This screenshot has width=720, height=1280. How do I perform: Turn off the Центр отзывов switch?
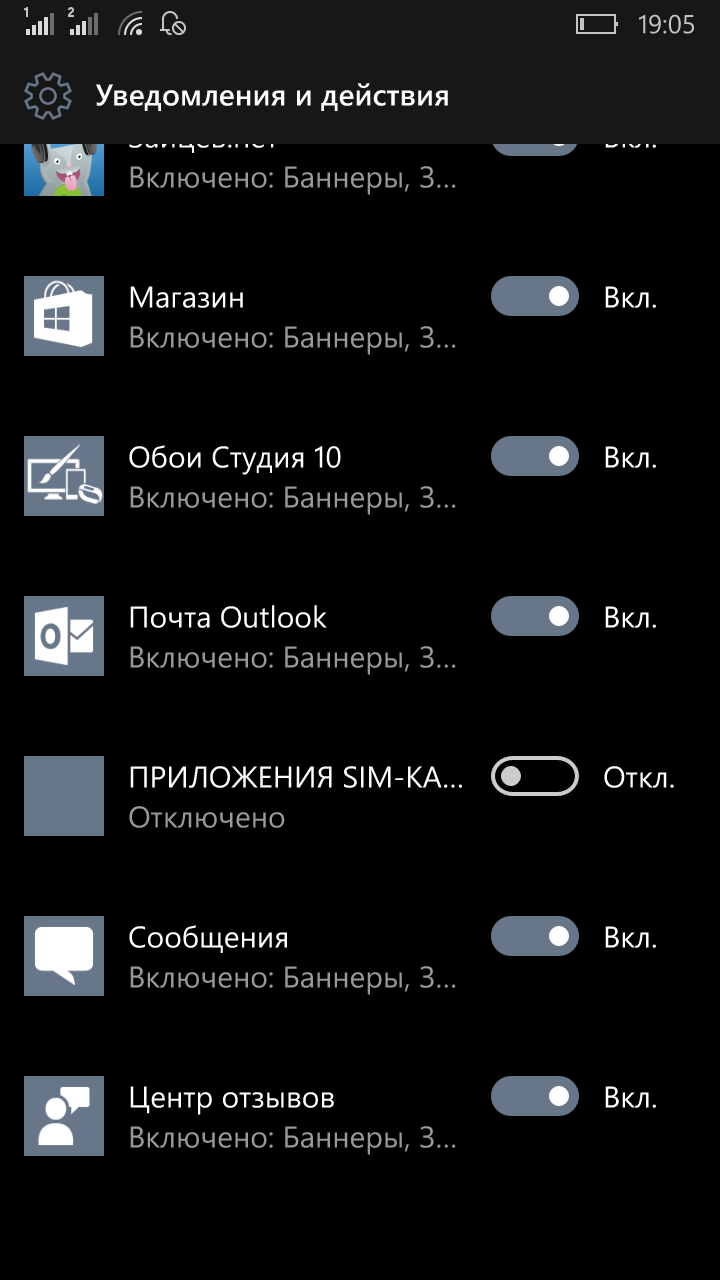535,1096
